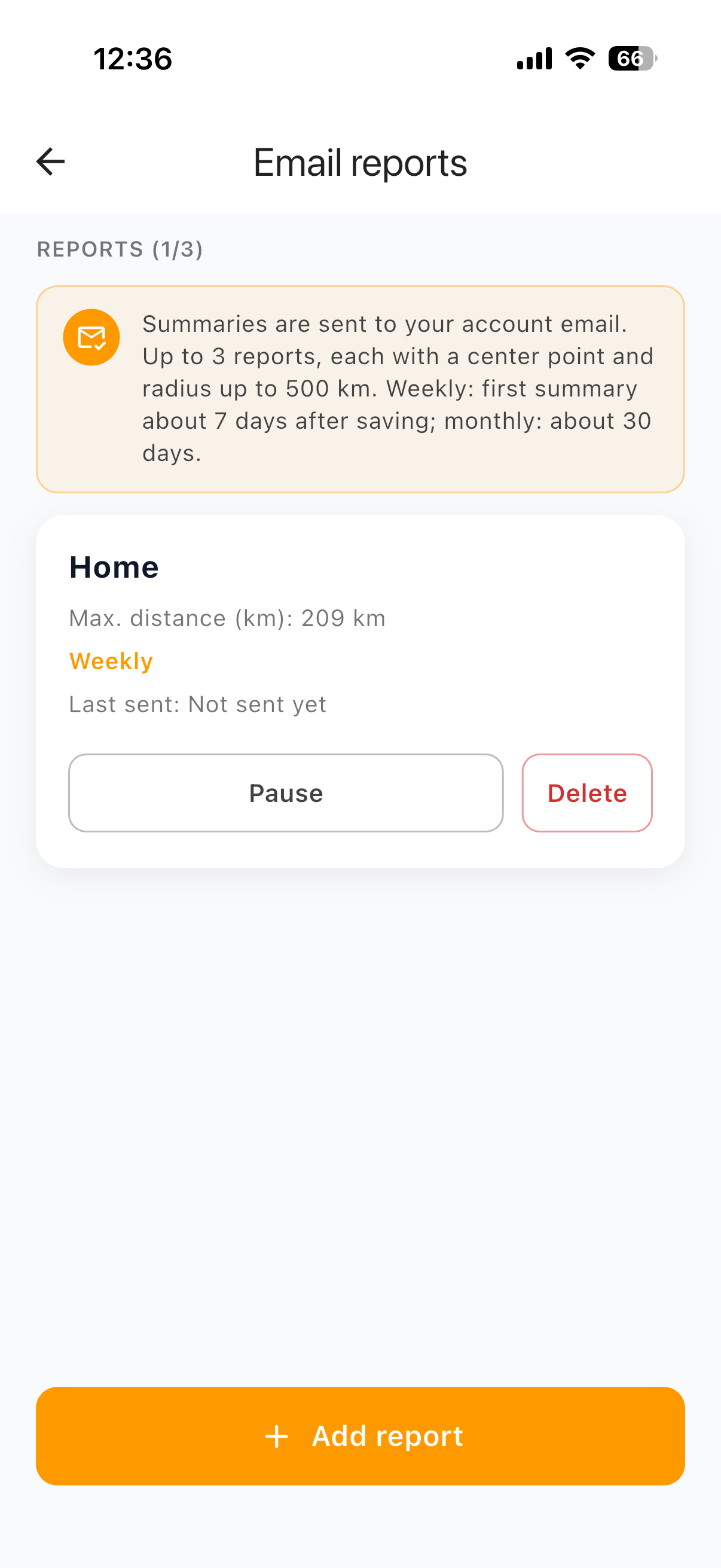
Task: Pause the Home weekly report
Action: [285, 792]
